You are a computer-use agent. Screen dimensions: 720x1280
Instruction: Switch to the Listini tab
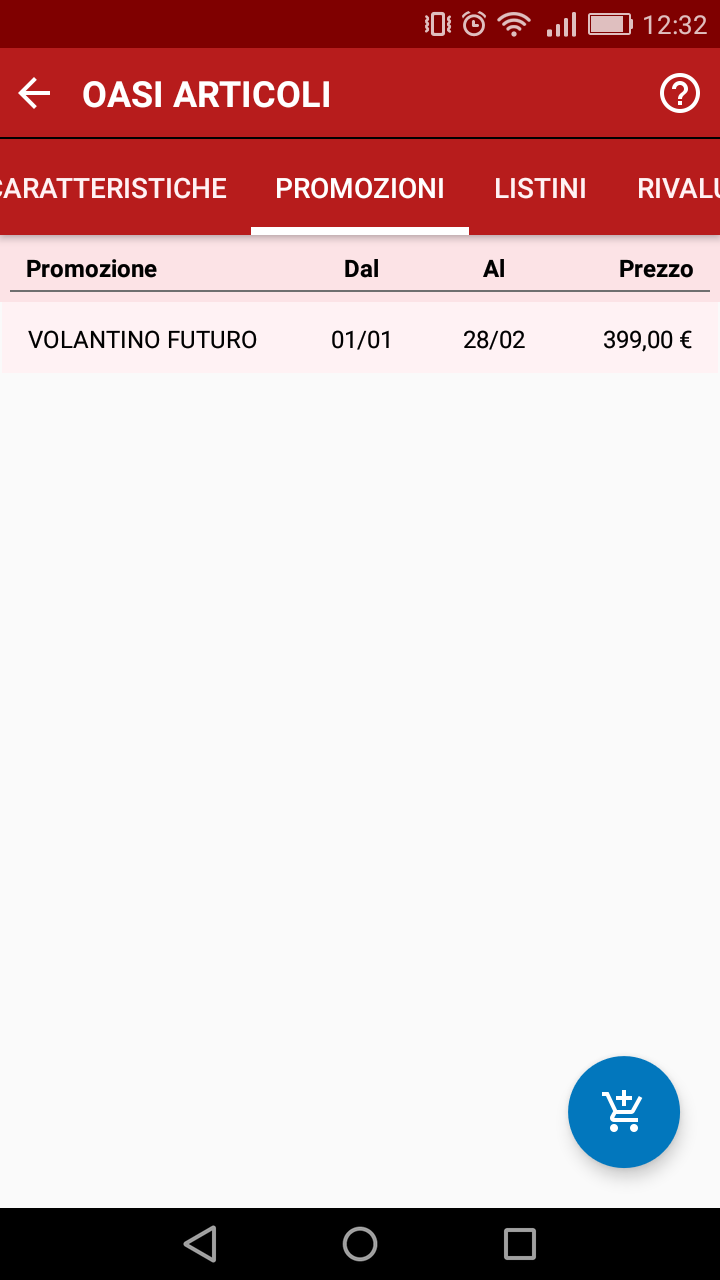pyautogui.click(x=540, y=188)
